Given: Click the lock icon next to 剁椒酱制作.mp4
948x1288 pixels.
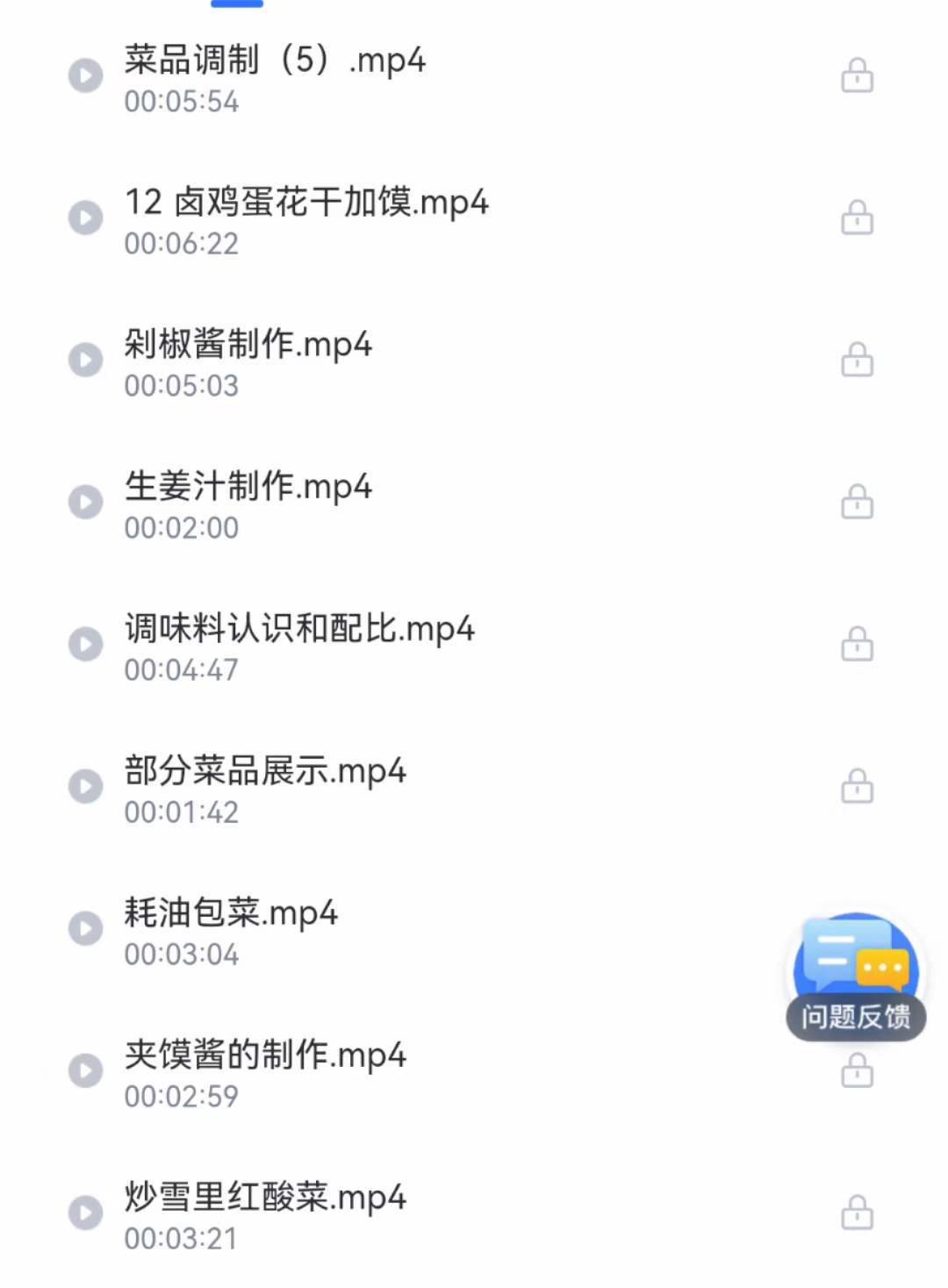Looking at the screenshot, I should [x=857, y=358].
